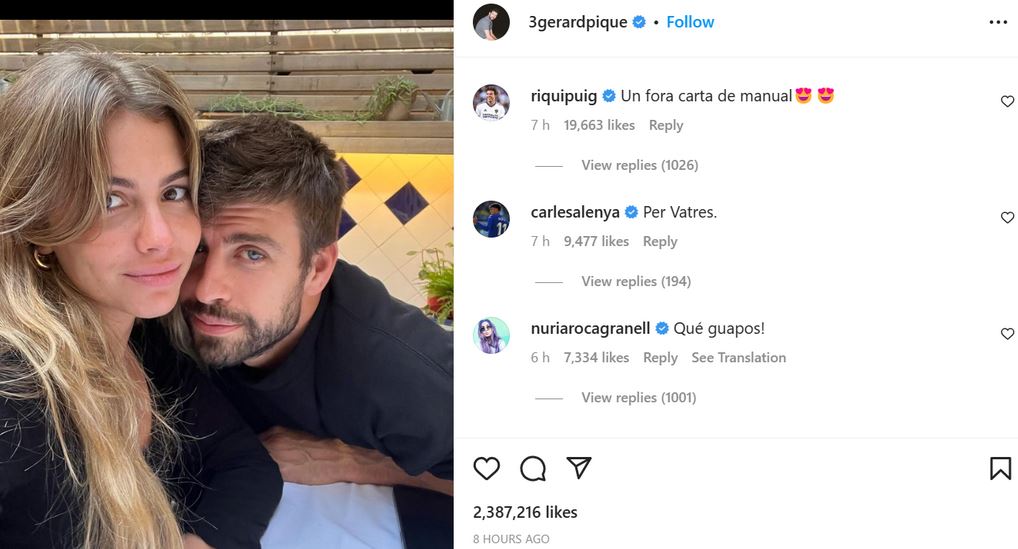This screenshot has height=549, width=1018.
Task: Show the list of 2,387,216 likes
Action: [x=525, y=512]
